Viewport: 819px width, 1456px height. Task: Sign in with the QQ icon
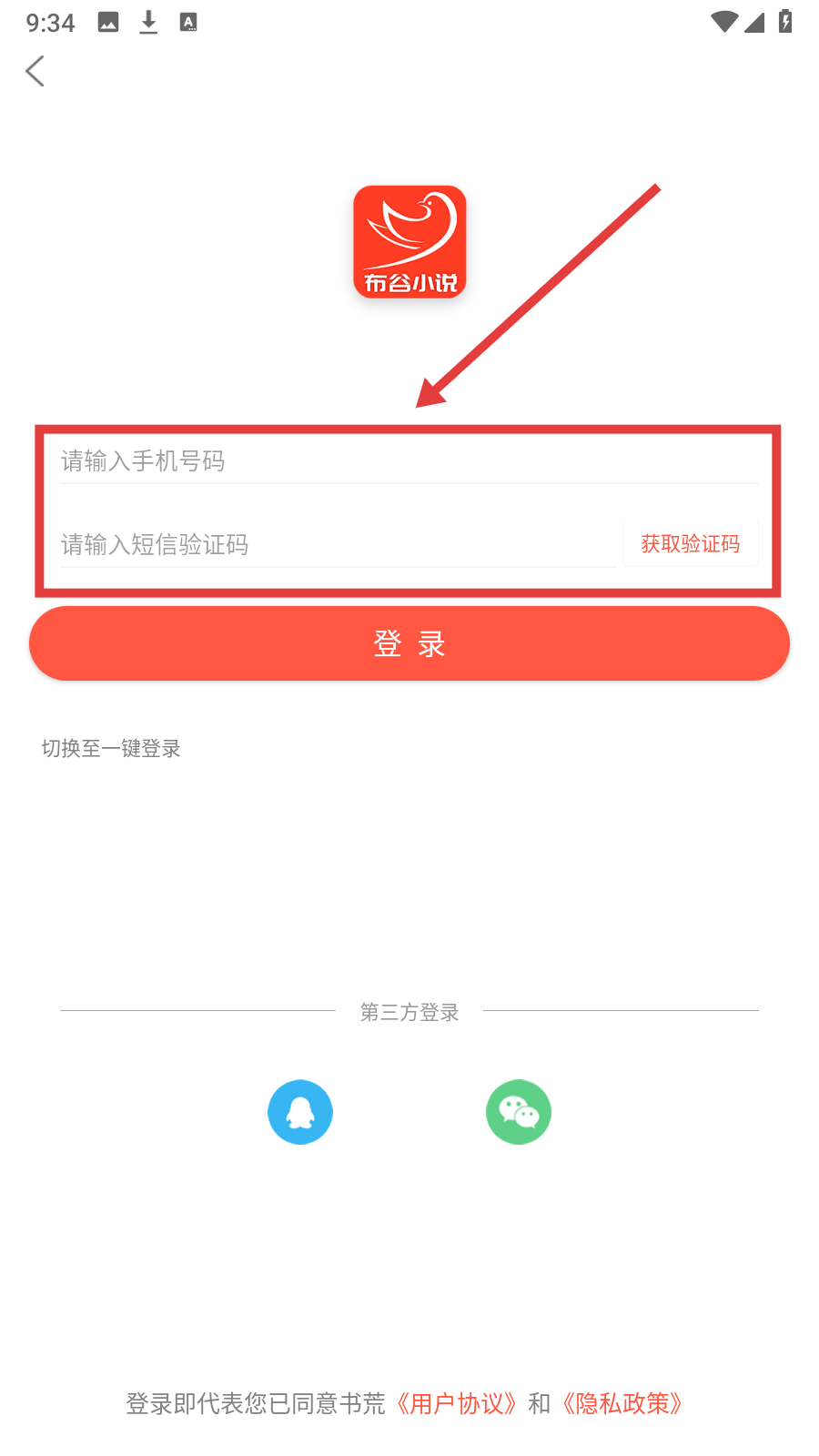(300, 1112)
